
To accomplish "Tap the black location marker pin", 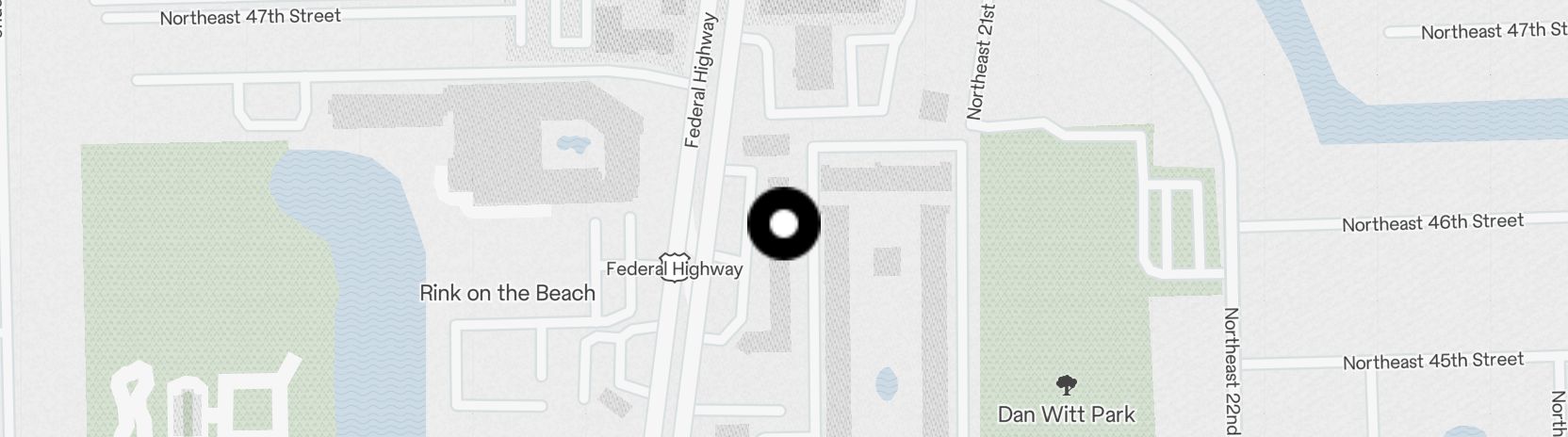I will (784, 224).
